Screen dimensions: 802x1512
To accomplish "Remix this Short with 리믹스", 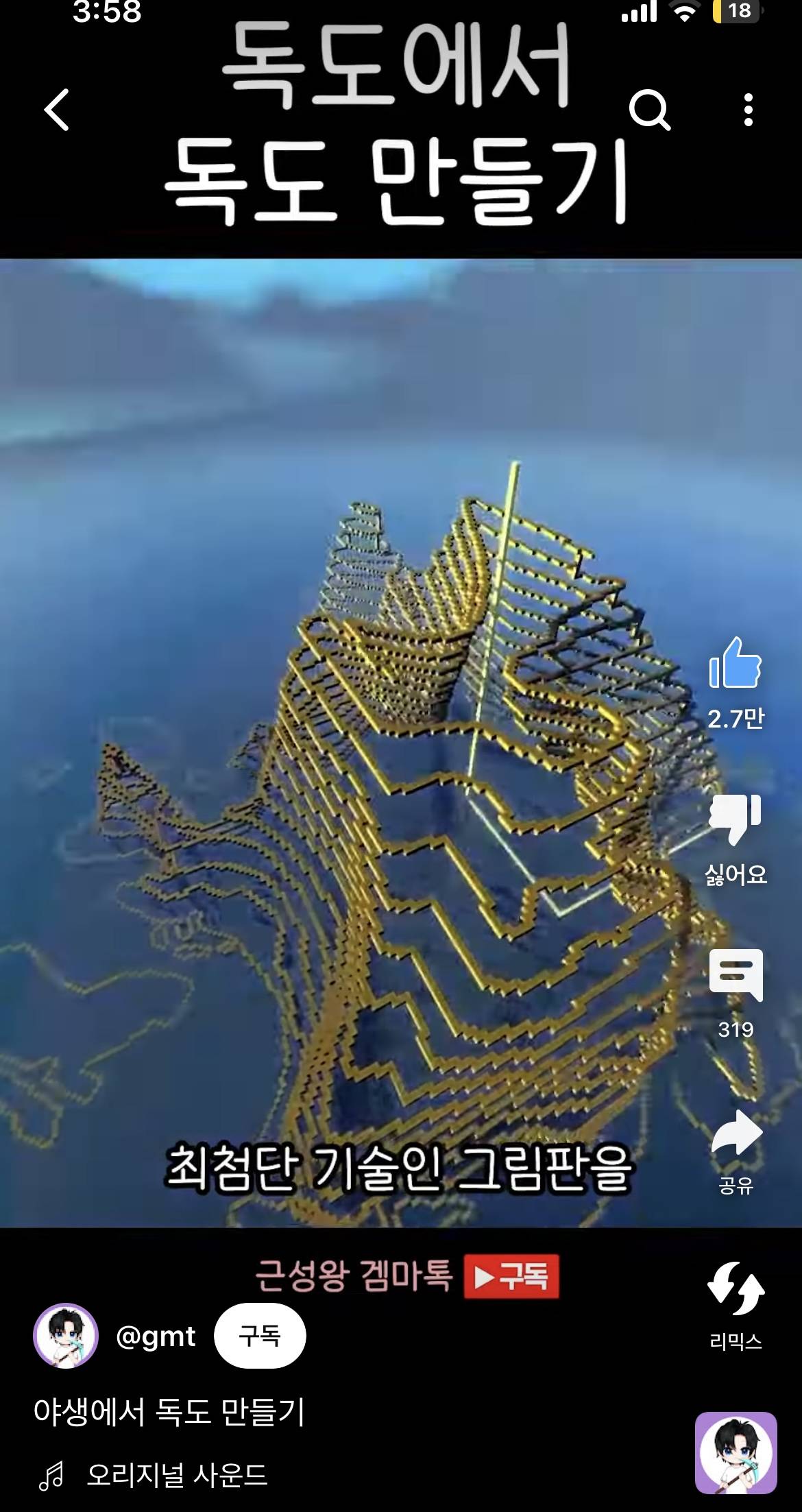I will tap(736, 1291).
